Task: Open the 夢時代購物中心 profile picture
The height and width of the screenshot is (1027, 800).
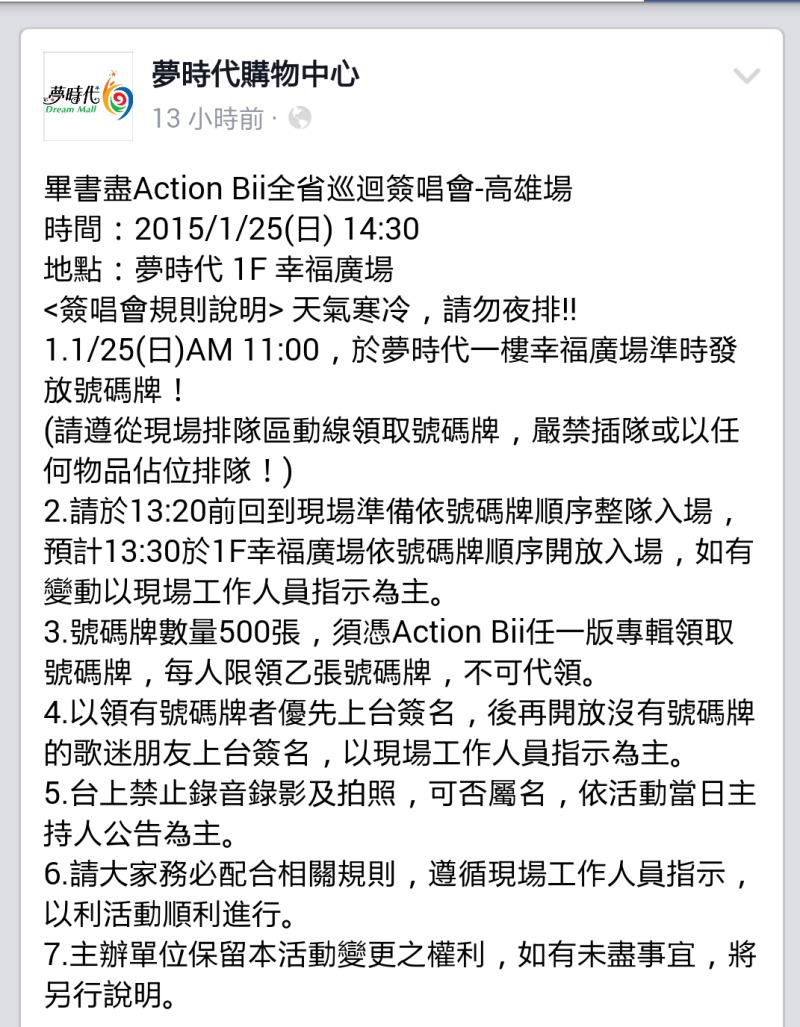Action: click(88, 96)
